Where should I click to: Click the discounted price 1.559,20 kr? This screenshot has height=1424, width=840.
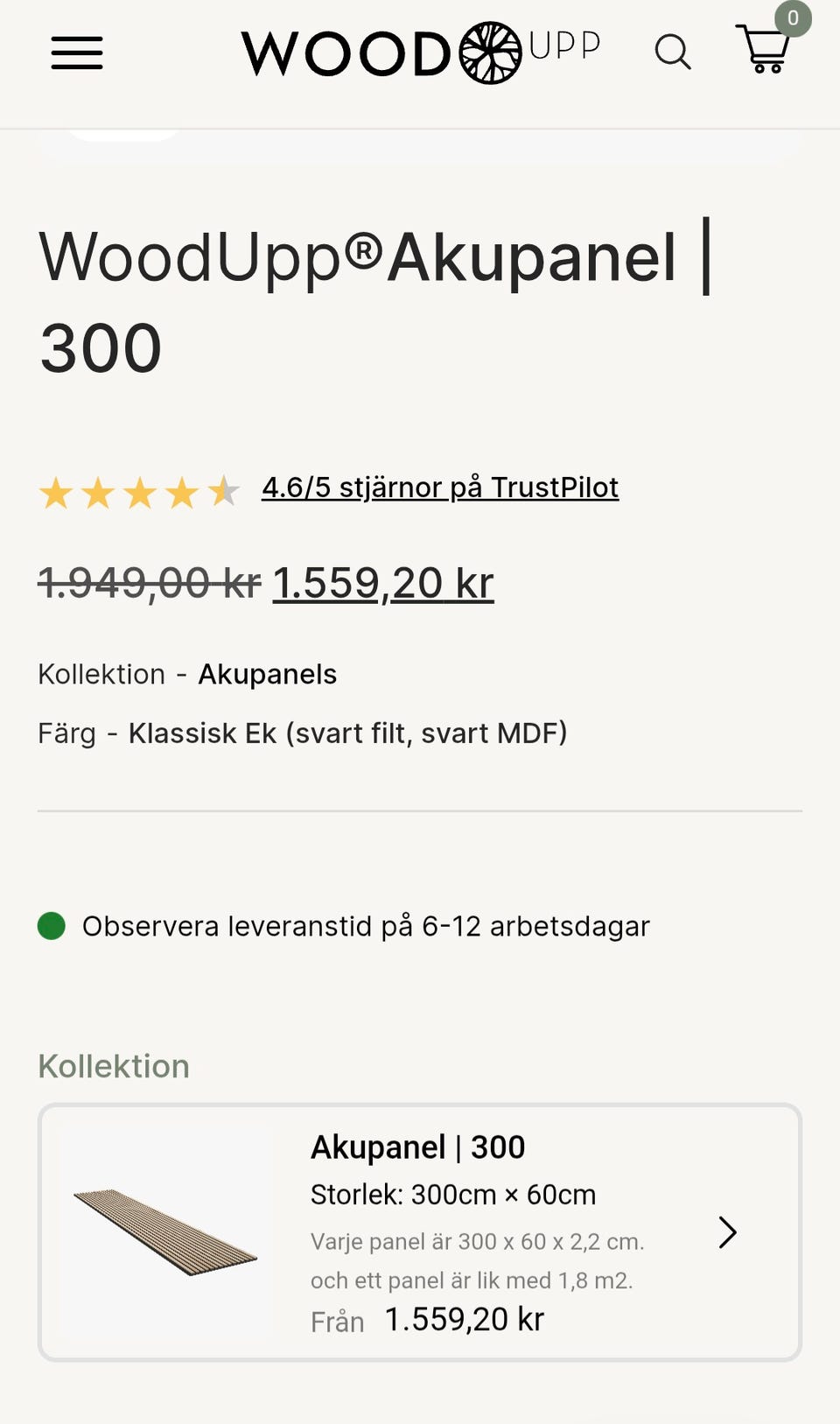(383, 583)
